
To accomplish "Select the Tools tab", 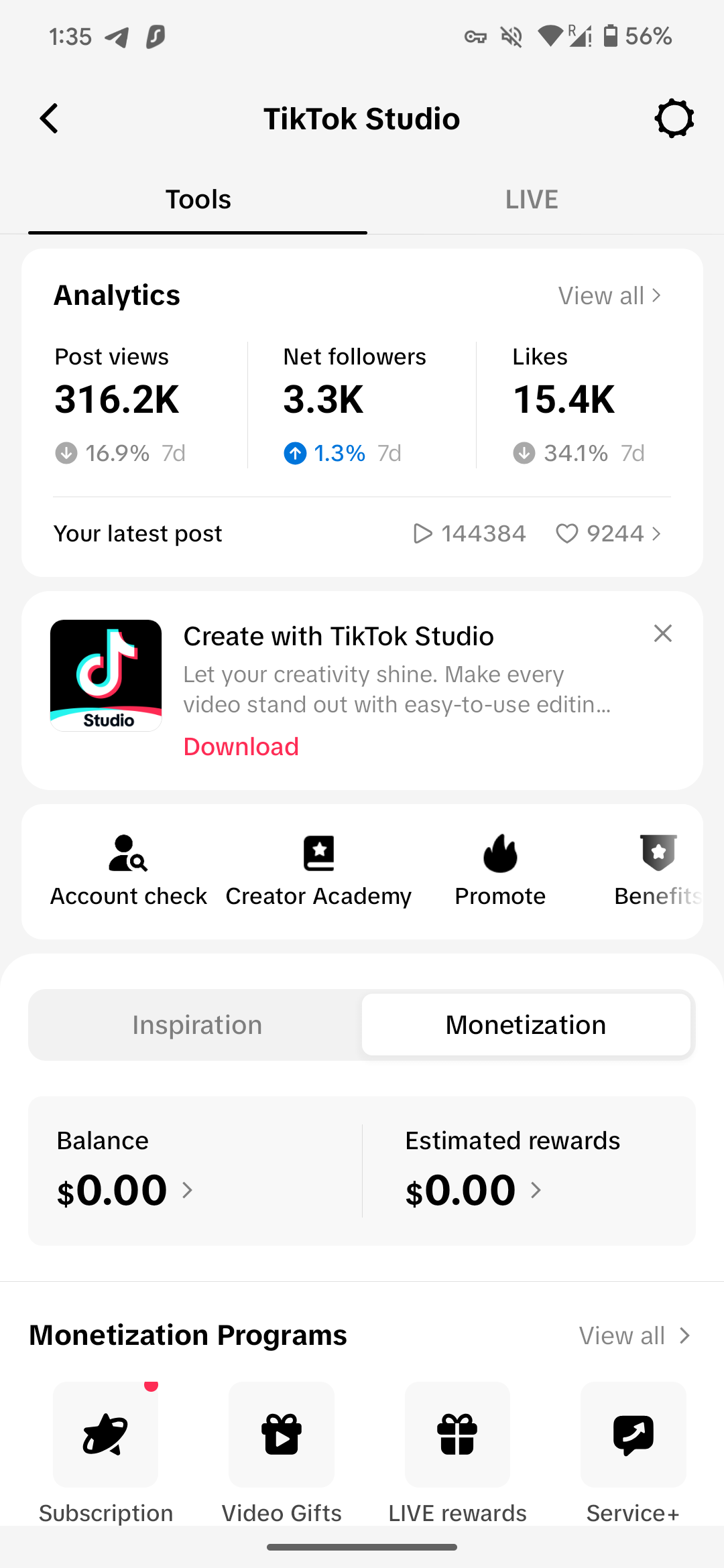I will tap(198, 199).
